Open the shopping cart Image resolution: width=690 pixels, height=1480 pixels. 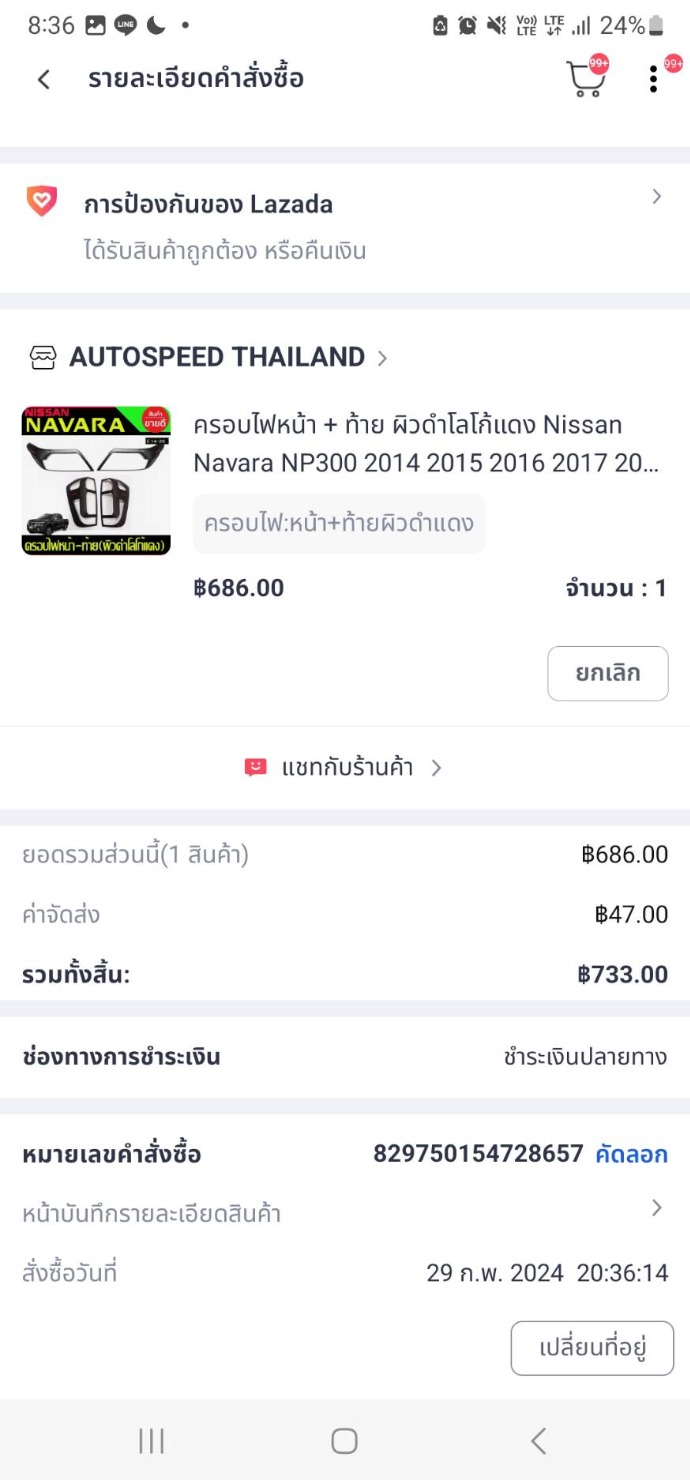(586, 79)
